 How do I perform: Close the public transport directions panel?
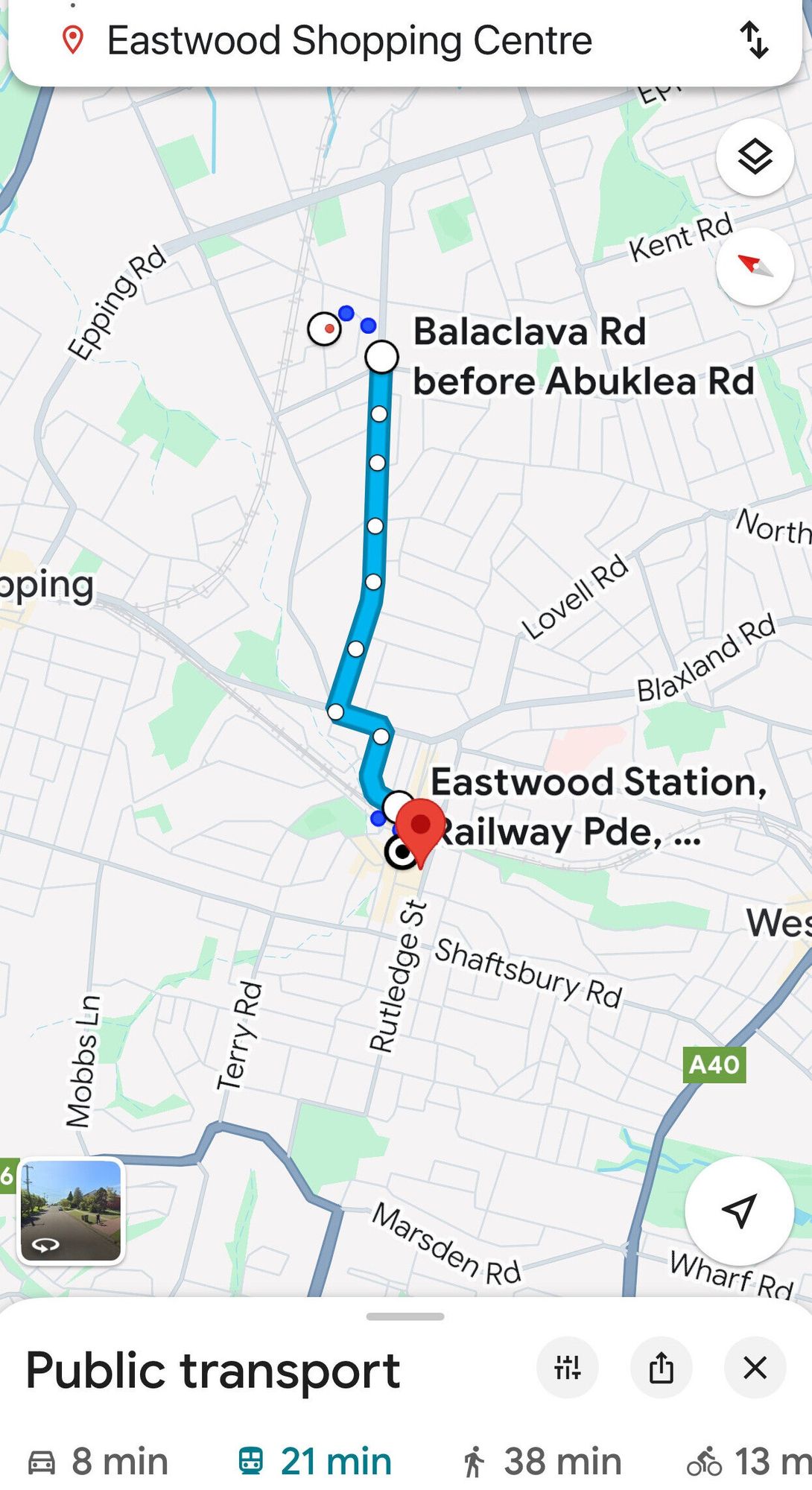tap(755, 1368)
